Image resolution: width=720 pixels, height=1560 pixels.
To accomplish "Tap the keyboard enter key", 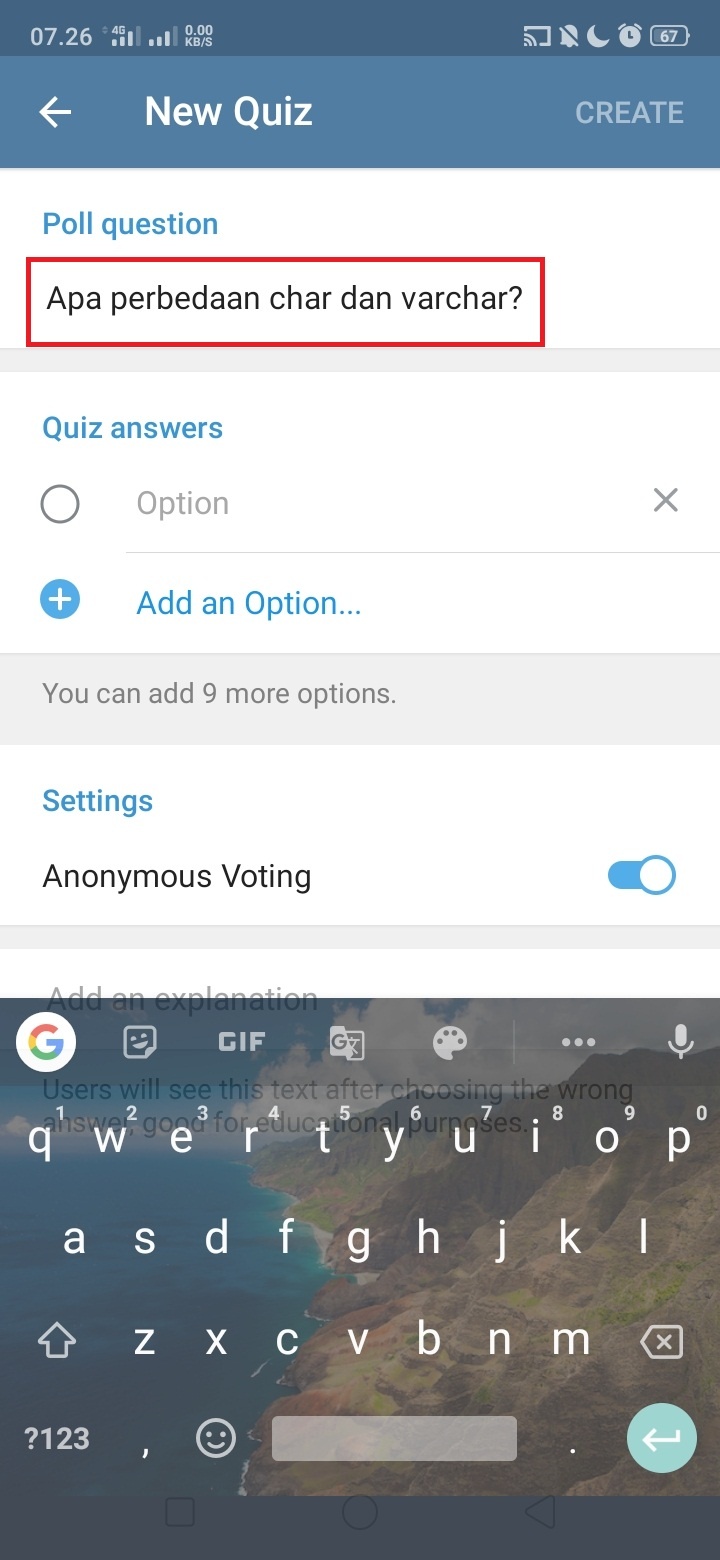I will click(x=661, y=1439).
